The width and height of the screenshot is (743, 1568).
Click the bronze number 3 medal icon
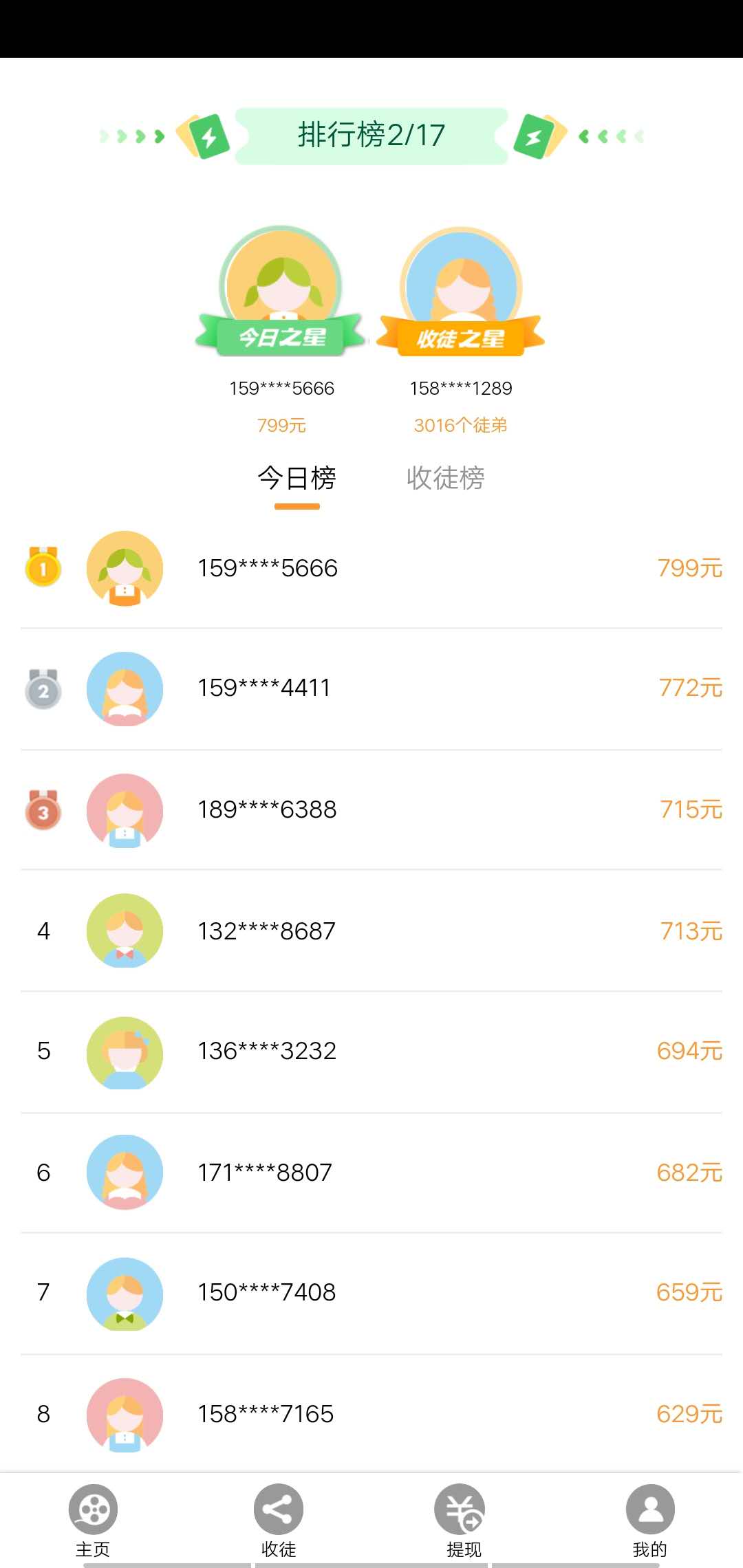(x=43, y=812)
